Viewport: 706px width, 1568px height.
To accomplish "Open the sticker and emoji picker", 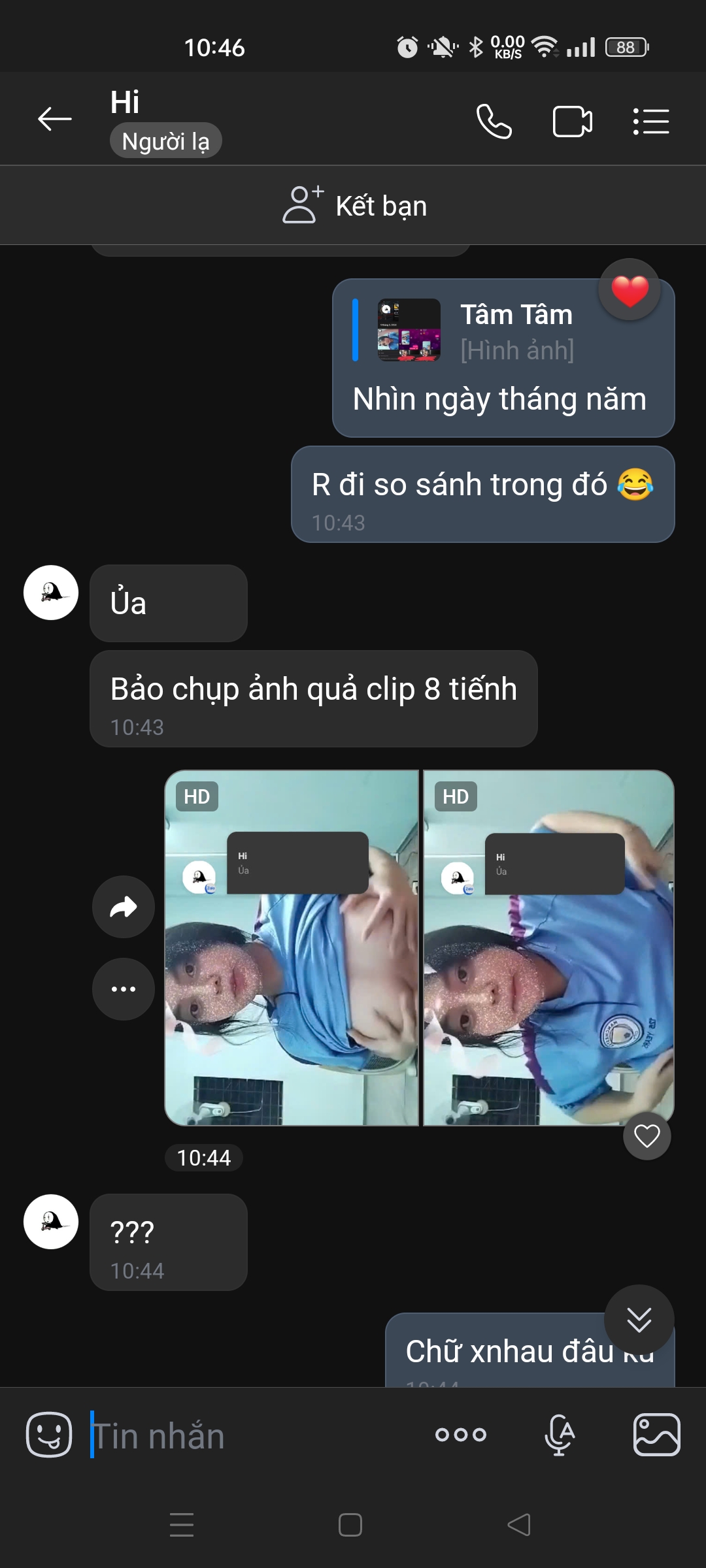I will pyautogui.click(x=49, y=1435).
